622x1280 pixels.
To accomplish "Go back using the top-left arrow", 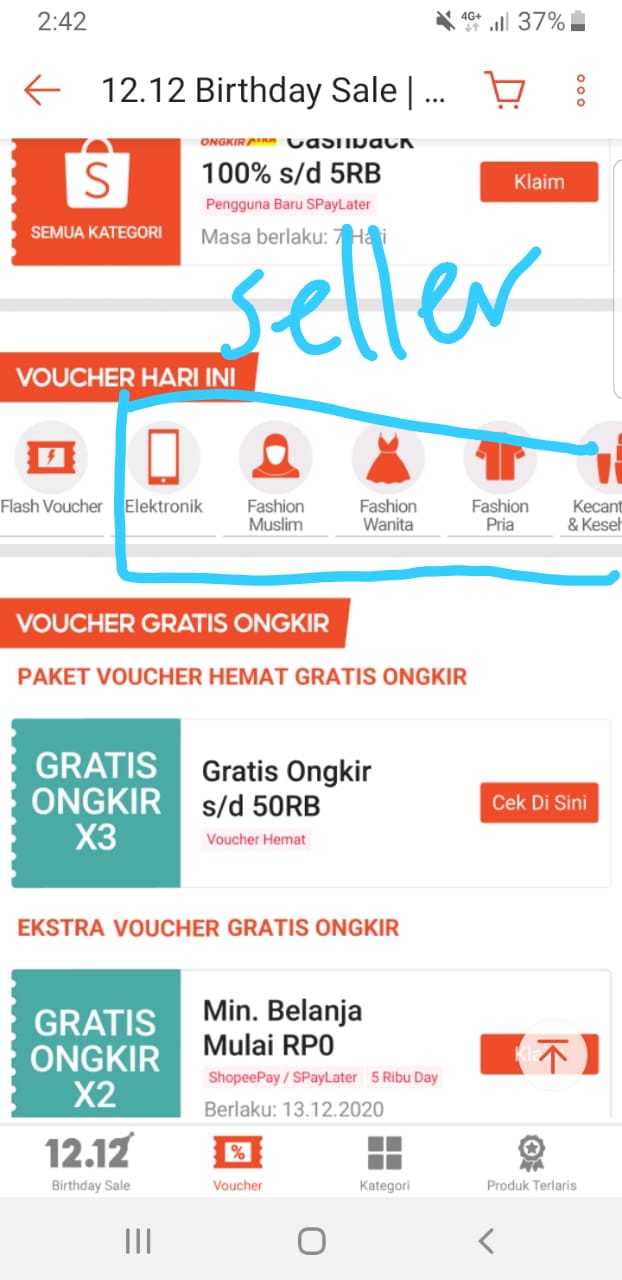I will (x=42, y=91).
